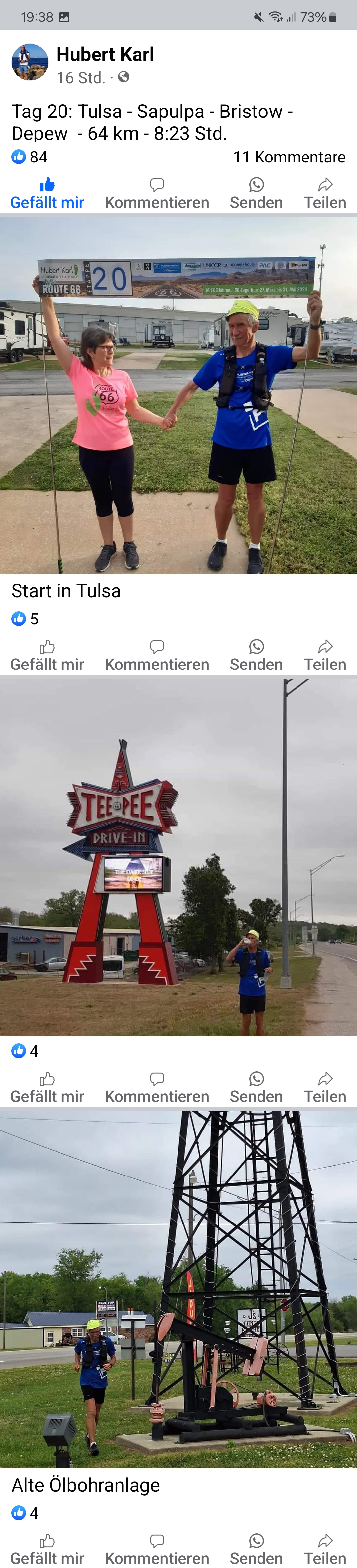Image resolution: width=357 pixels, height=1568 pixels.
Task: Comment on the Alte Ölbohranlage photo
Action: point(157,1550)
